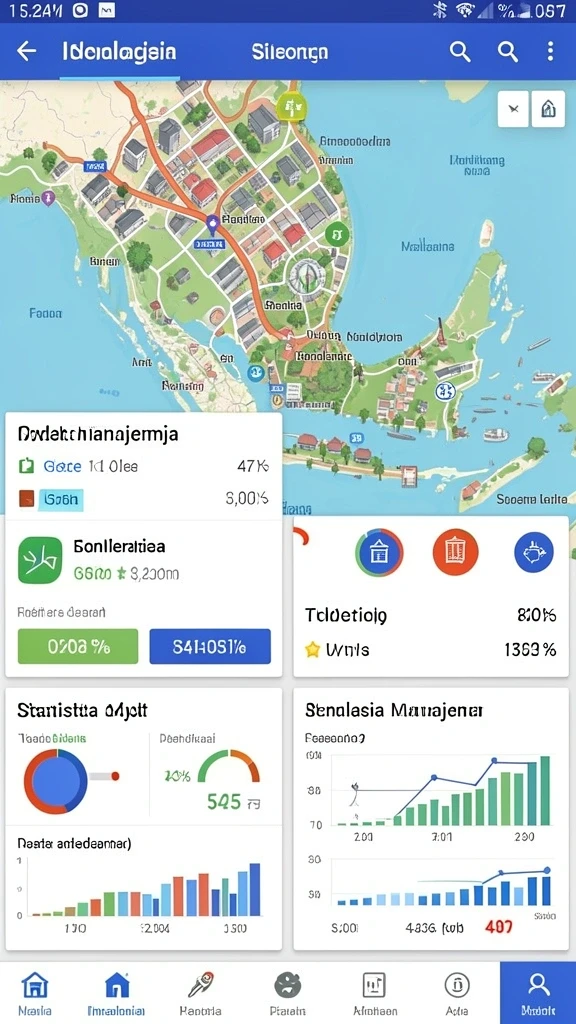This screenshot has width=576, height=1024.
Task: Tap the X button on the map corner
Action: pyautogui.click(x=514, y=109)
